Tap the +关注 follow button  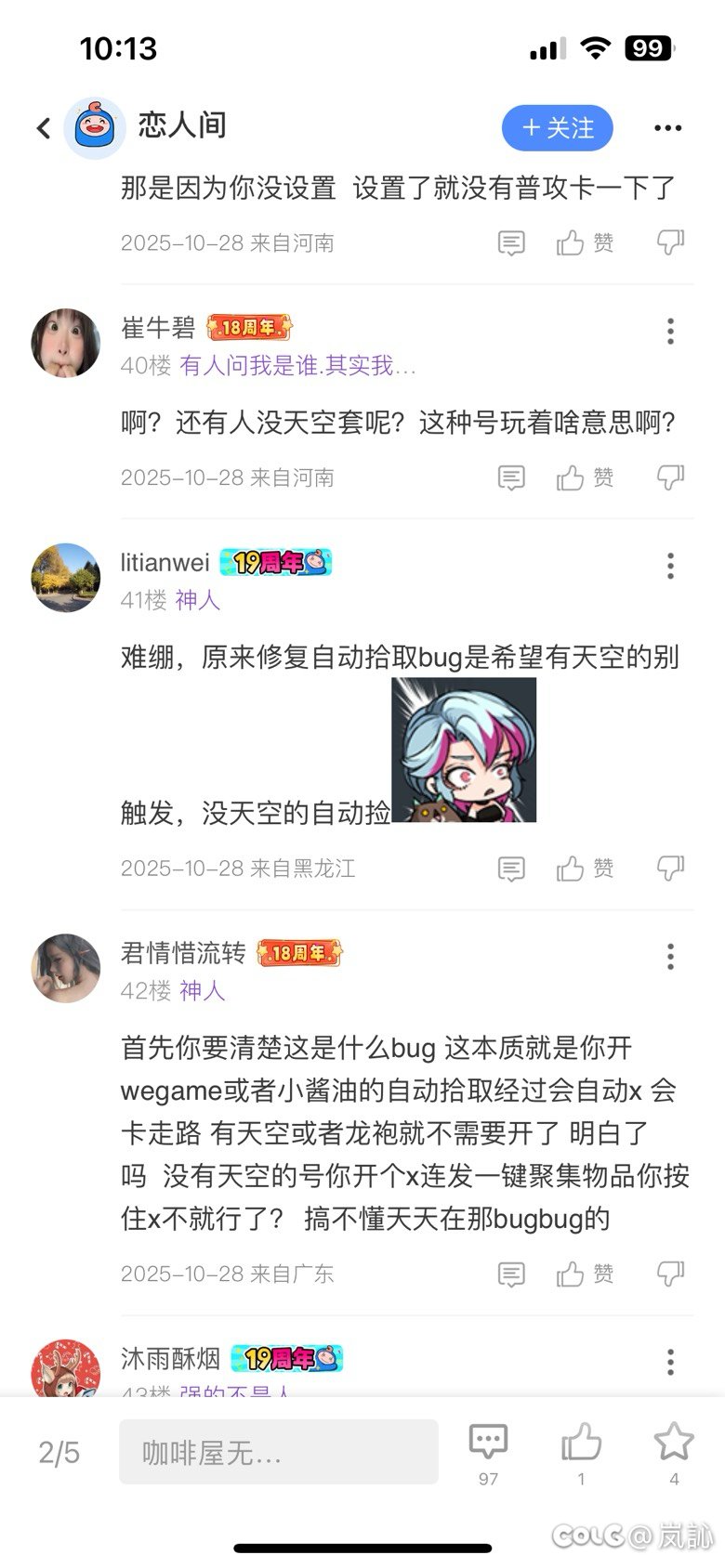(557, 129)
